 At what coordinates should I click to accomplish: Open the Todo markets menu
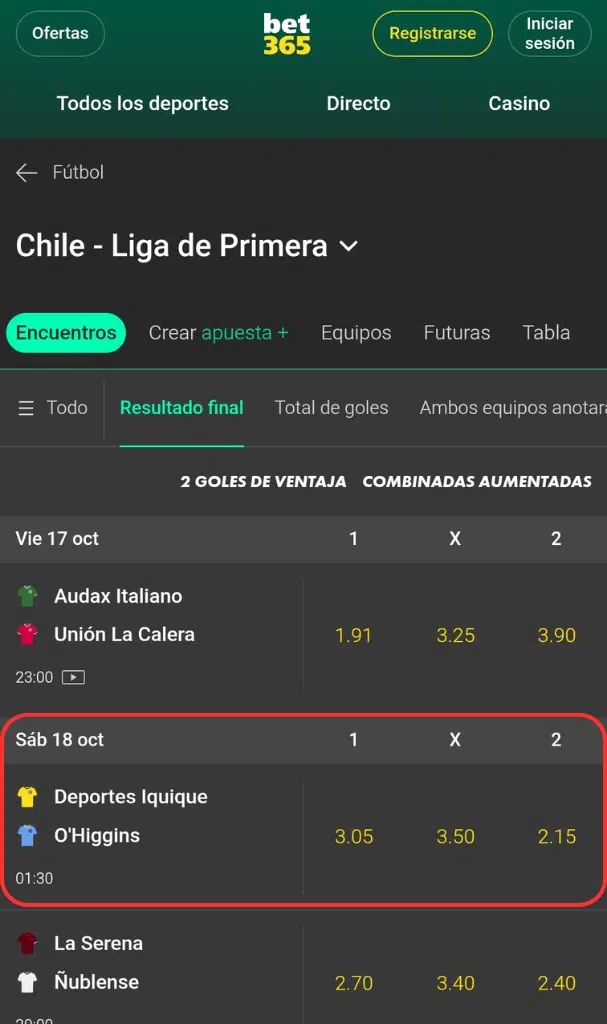[x=53, y=408]
